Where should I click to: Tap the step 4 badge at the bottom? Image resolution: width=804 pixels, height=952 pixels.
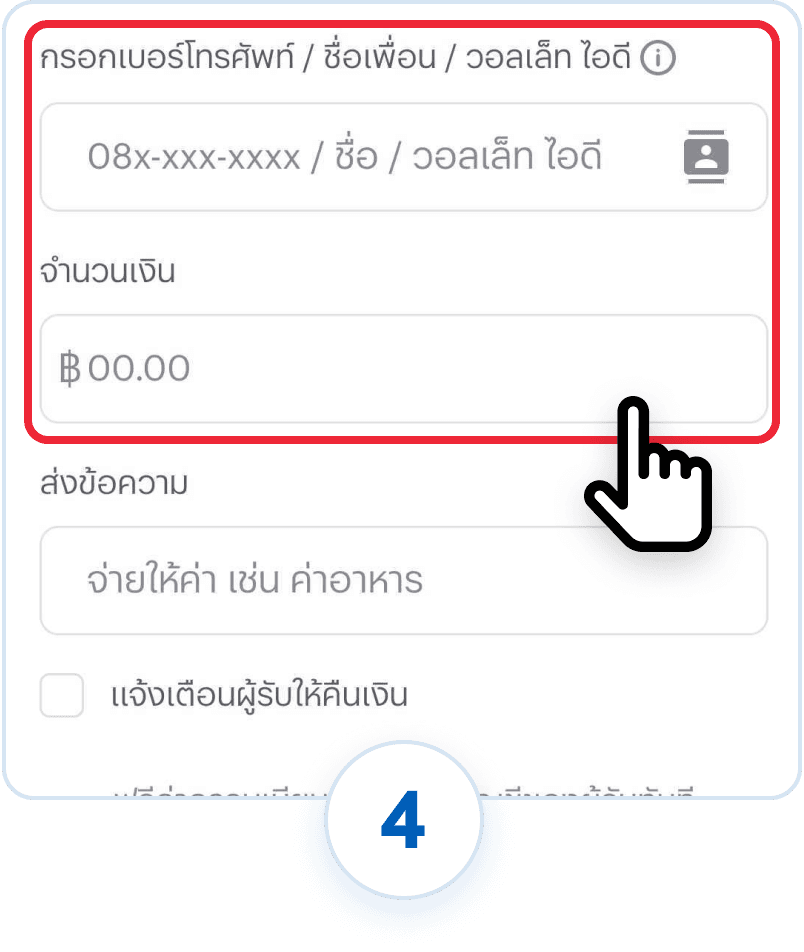click(x=402, y=822)
